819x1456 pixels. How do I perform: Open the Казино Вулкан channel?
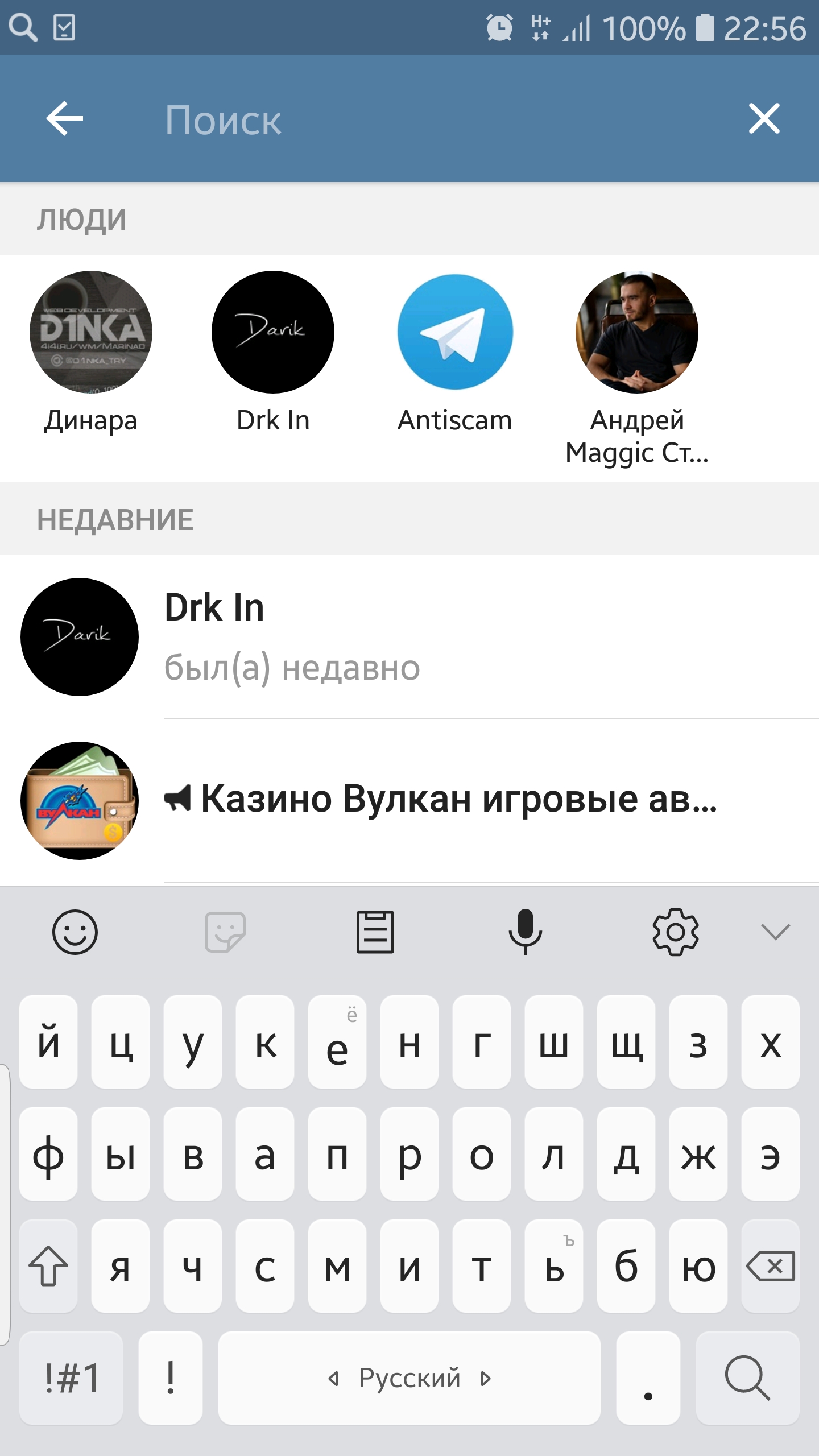[x=409, y=801]
